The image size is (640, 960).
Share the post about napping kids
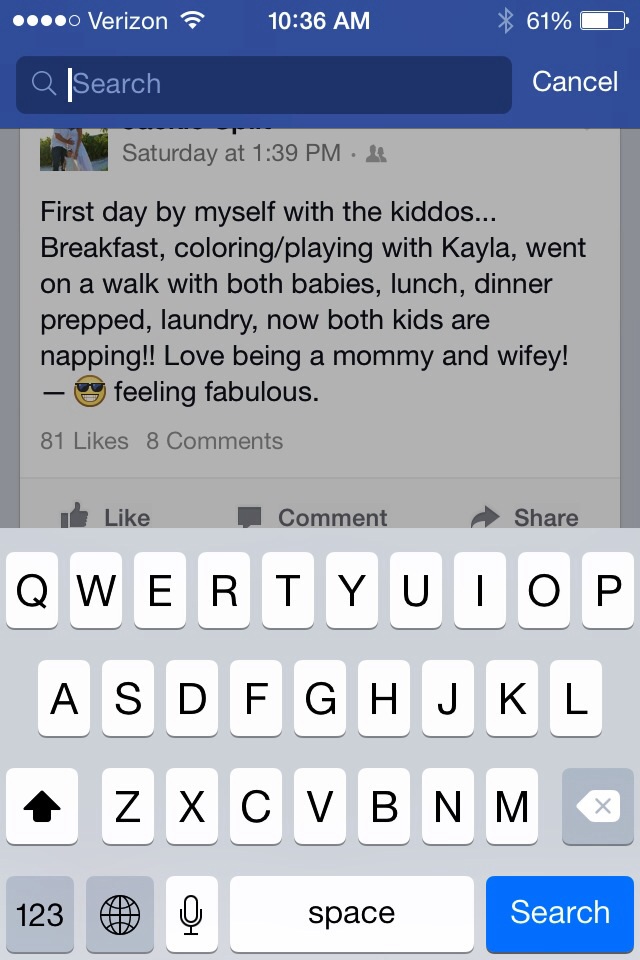pyautogui.click(x=525, y=517)
